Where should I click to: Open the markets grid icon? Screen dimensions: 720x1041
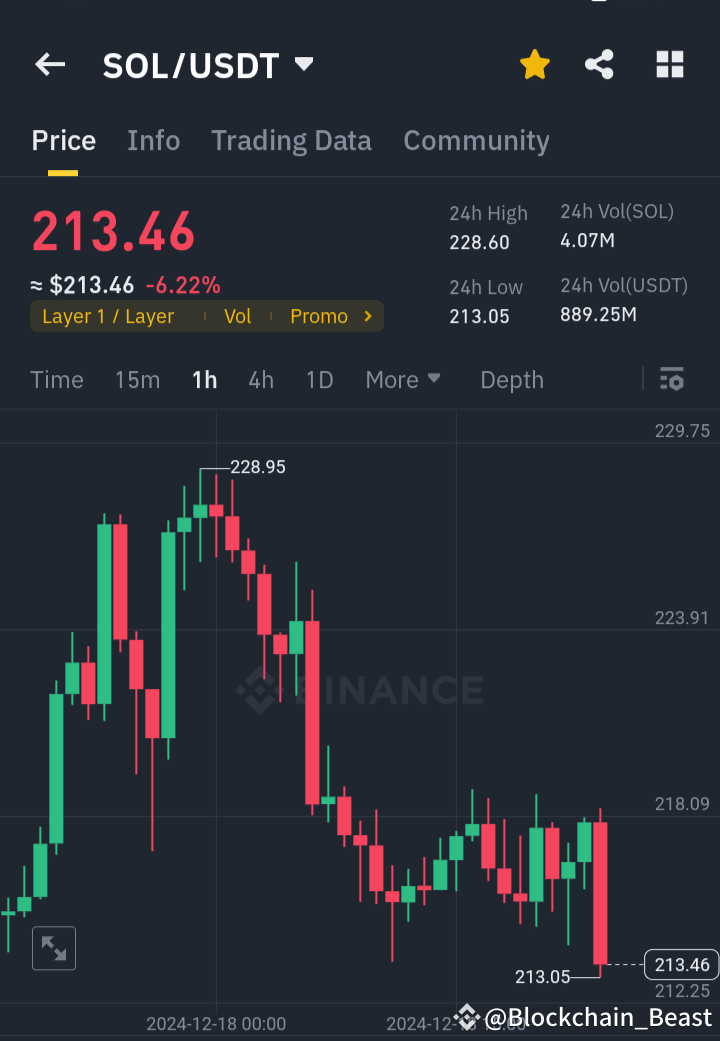pyautogui.click(x=669, y=64)
